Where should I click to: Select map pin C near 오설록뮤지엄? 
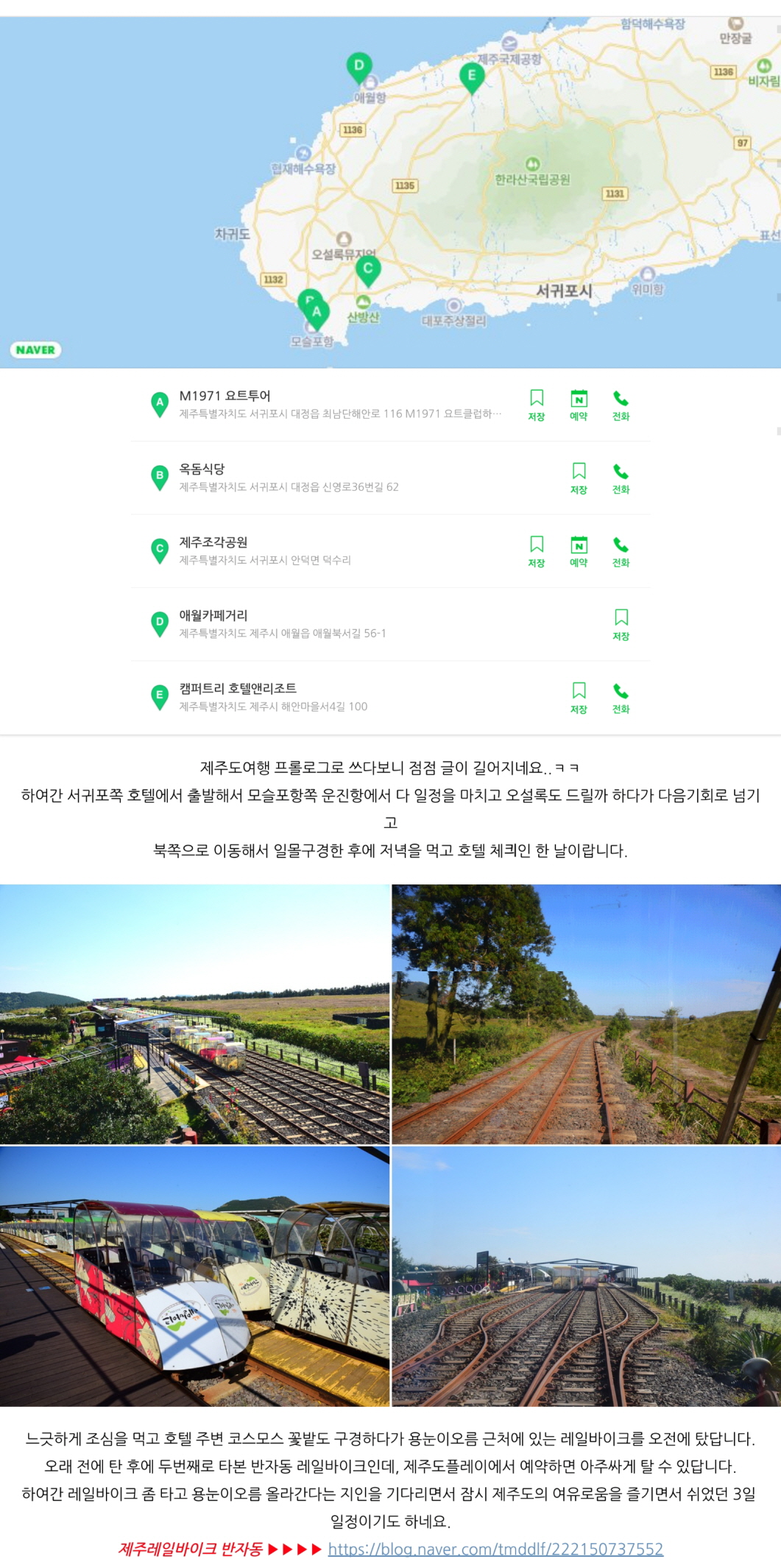click(x=367, y=270)
